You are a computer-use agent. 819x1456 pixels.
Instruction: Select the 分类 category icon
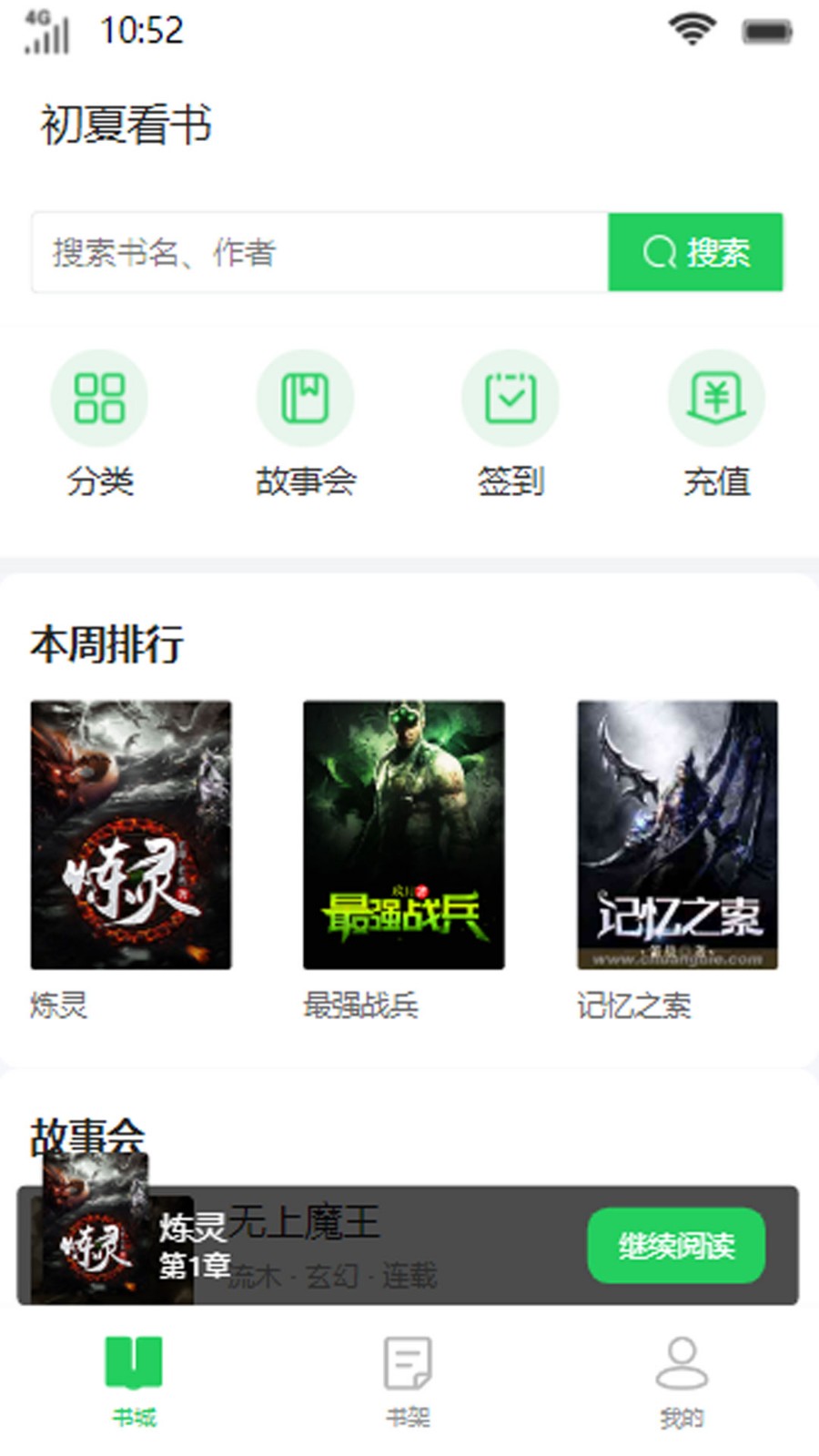tap(99, 398)
